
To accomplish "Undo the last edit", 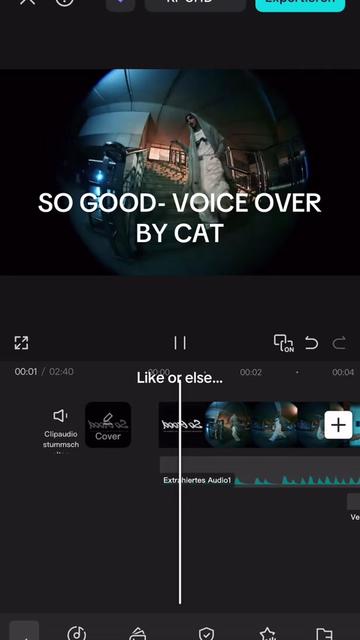I will pyautogui.click(x=311, y=343).
